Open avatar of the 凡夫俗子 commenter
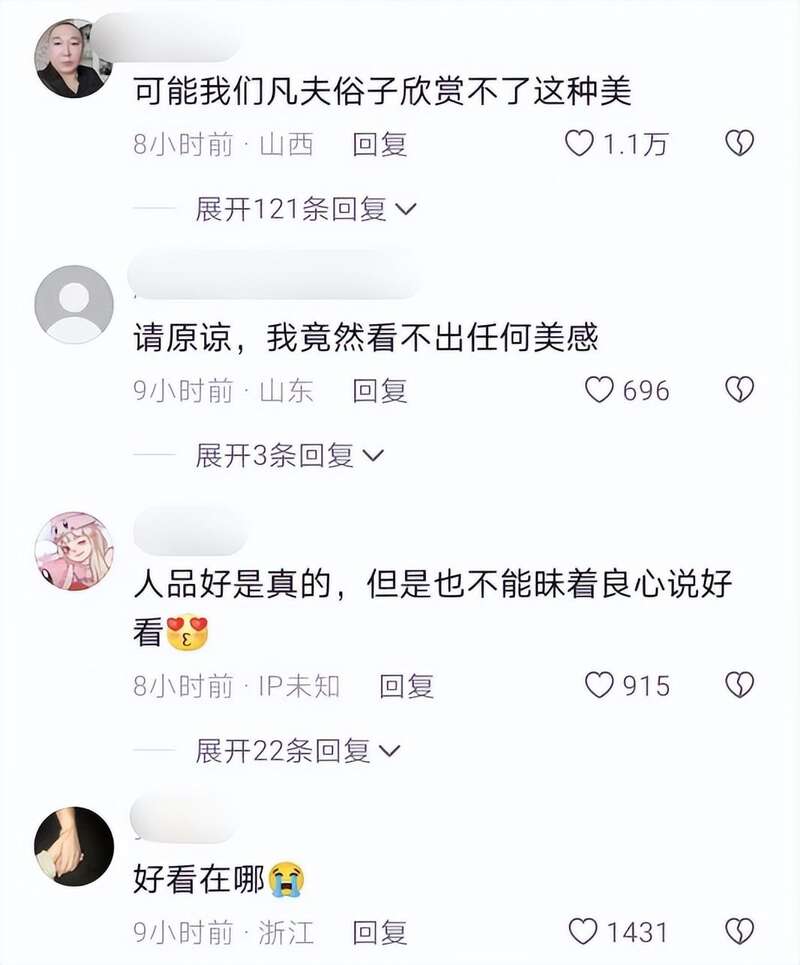This screenshot has height=965, width=800. click(x=74, y=58)
